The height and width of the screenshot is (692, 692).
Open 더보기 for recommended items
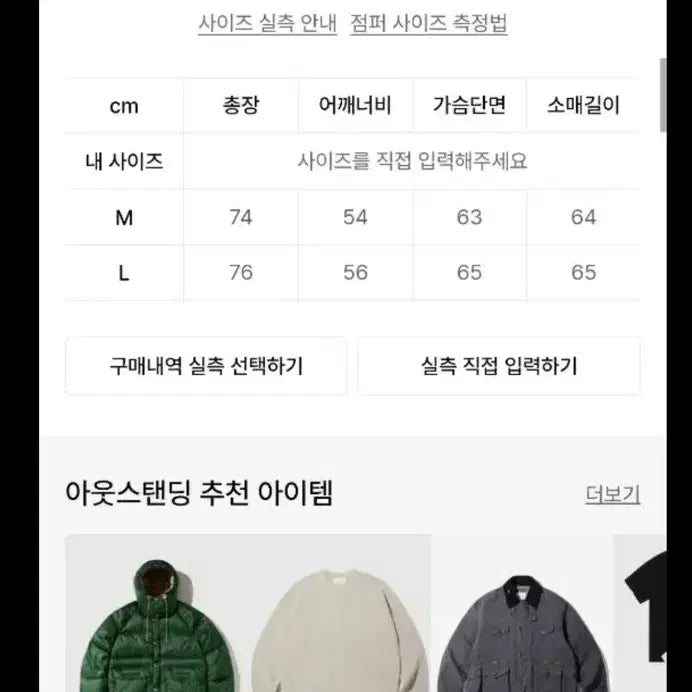pos(612,494)
